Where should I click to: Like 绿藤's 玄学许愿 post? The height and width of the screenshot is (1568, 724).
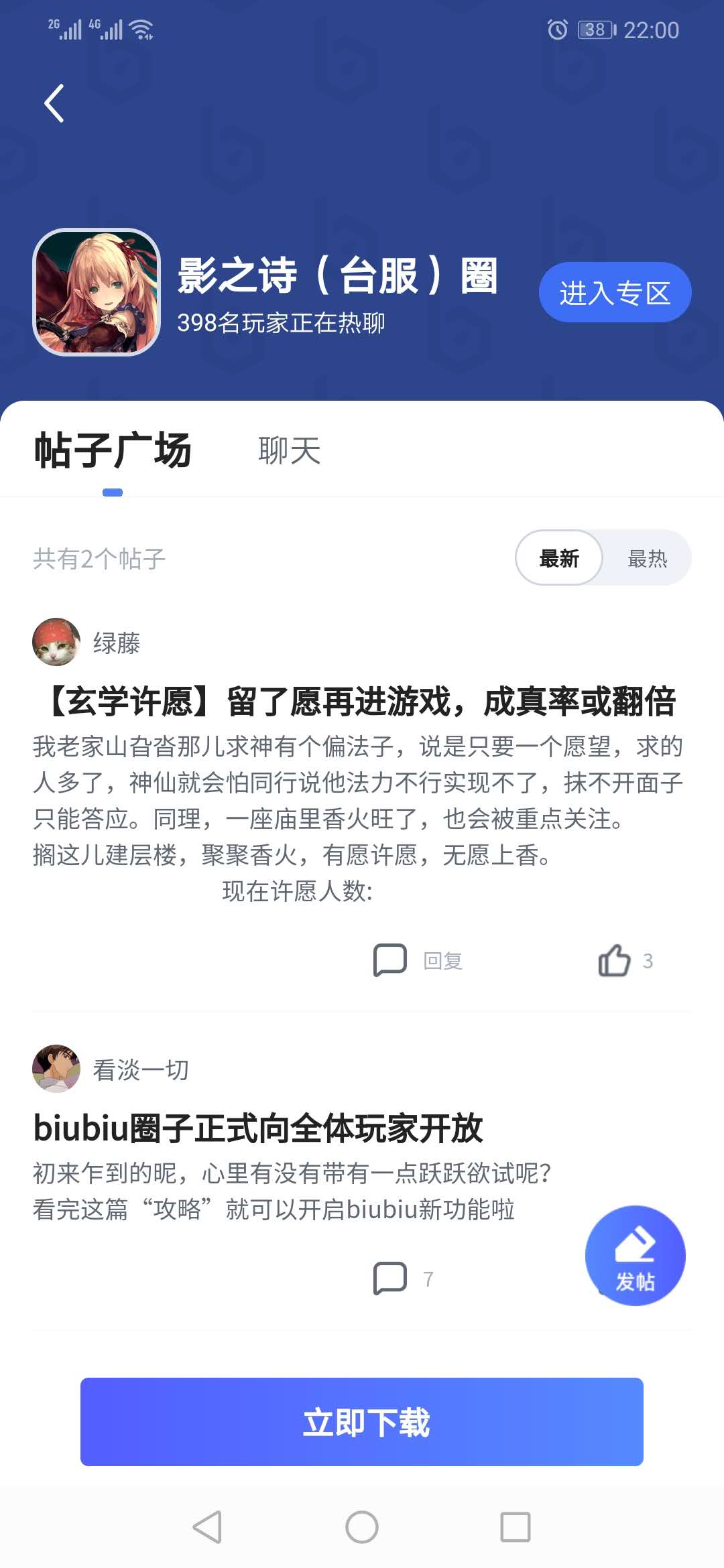click(615, 960)
